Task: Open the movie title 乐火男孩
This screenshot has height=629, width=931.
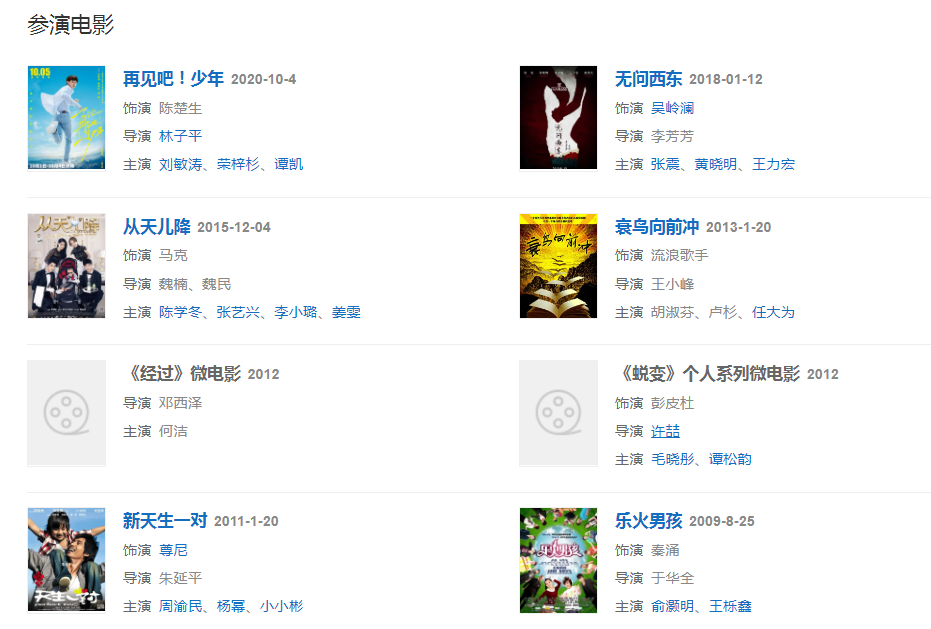Action: (x=648, y=520)
